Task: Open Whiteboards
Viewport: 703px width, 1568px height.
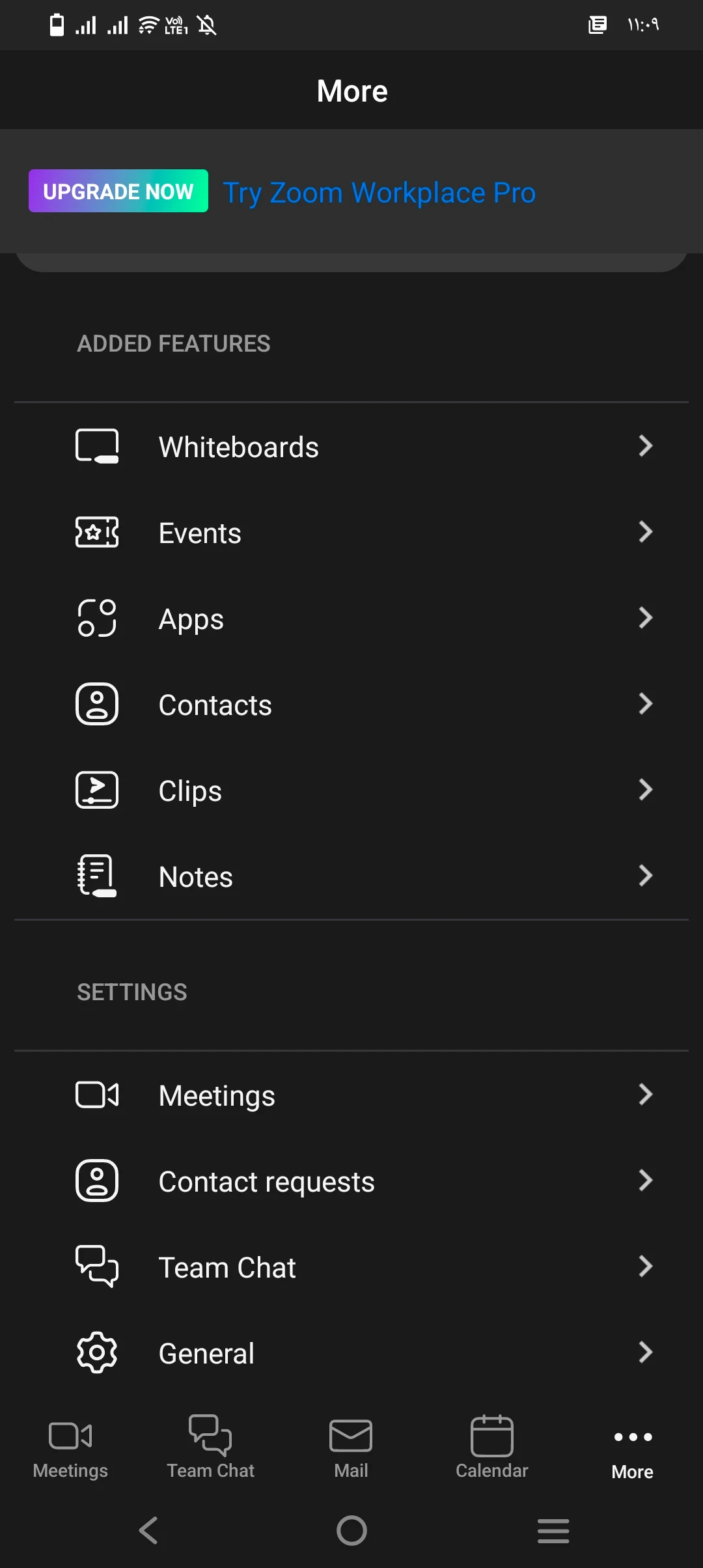Action: 351,447
